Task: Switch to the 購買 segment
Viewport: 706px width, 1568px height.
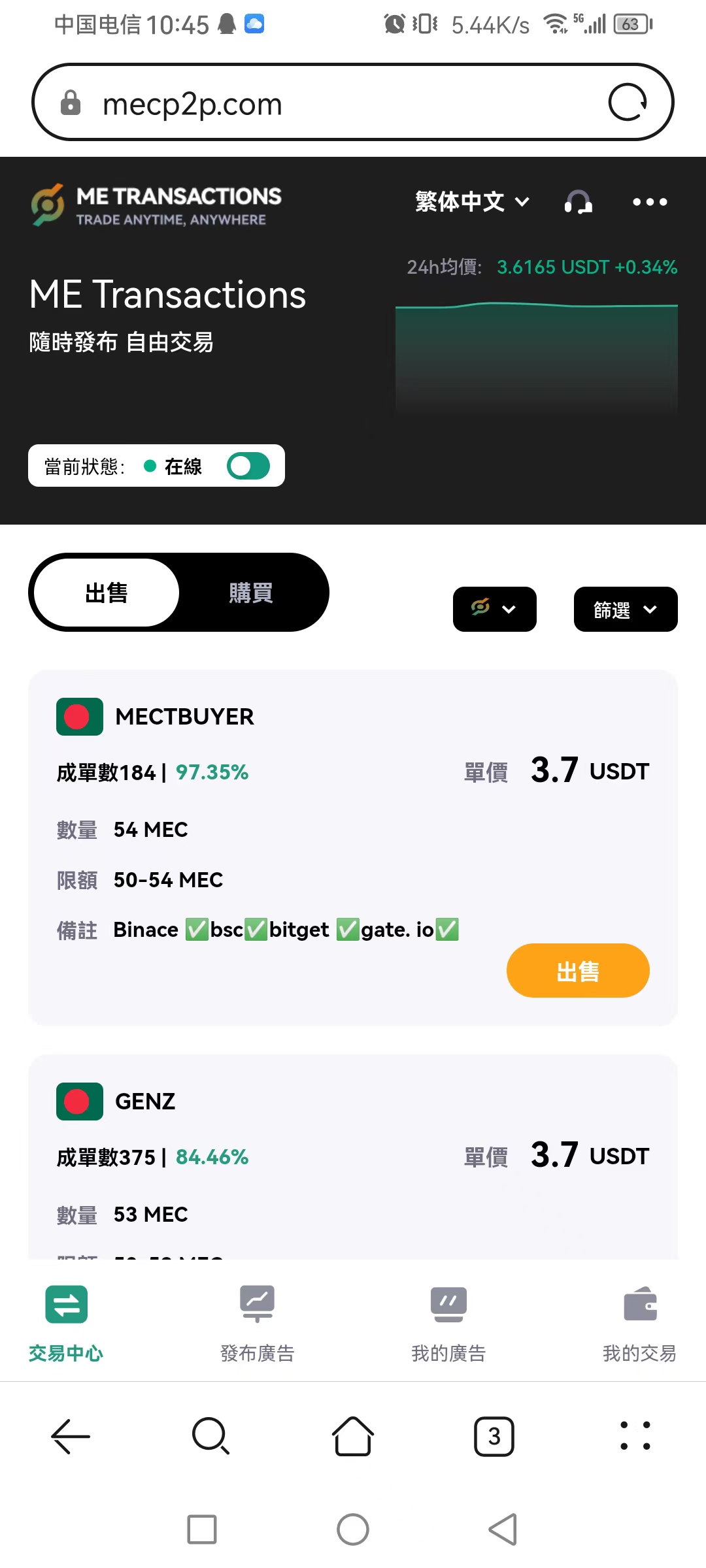Action: coord(251,593)
